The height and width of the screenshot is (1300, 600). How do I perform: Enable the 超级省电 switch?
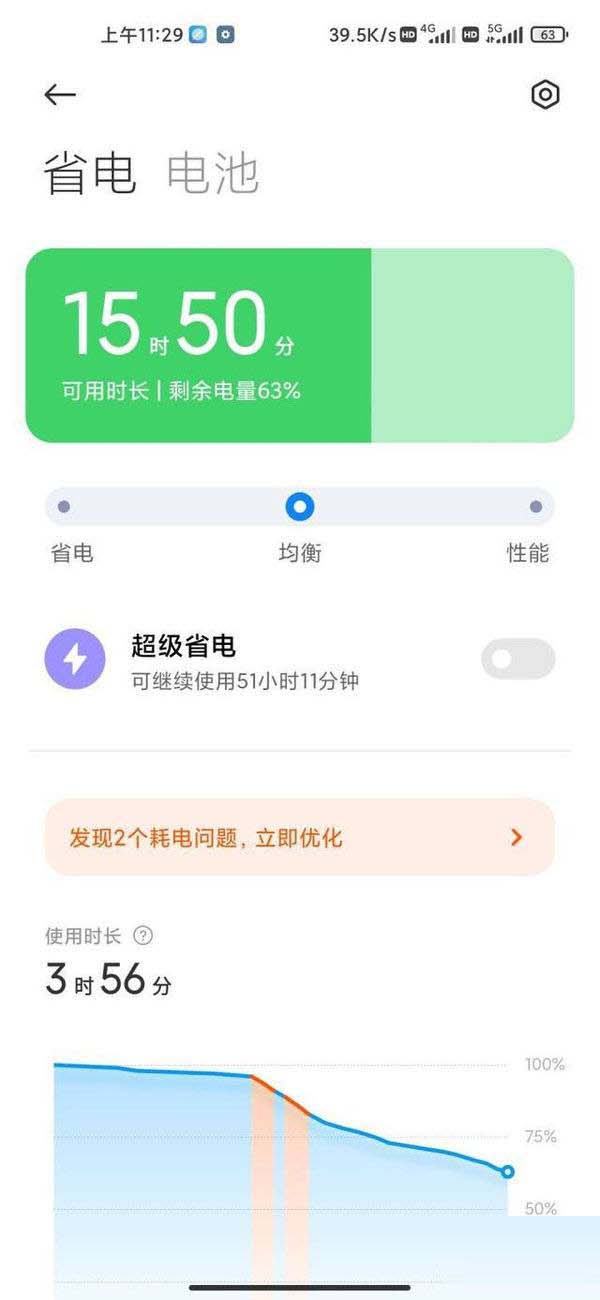[518, 659]
